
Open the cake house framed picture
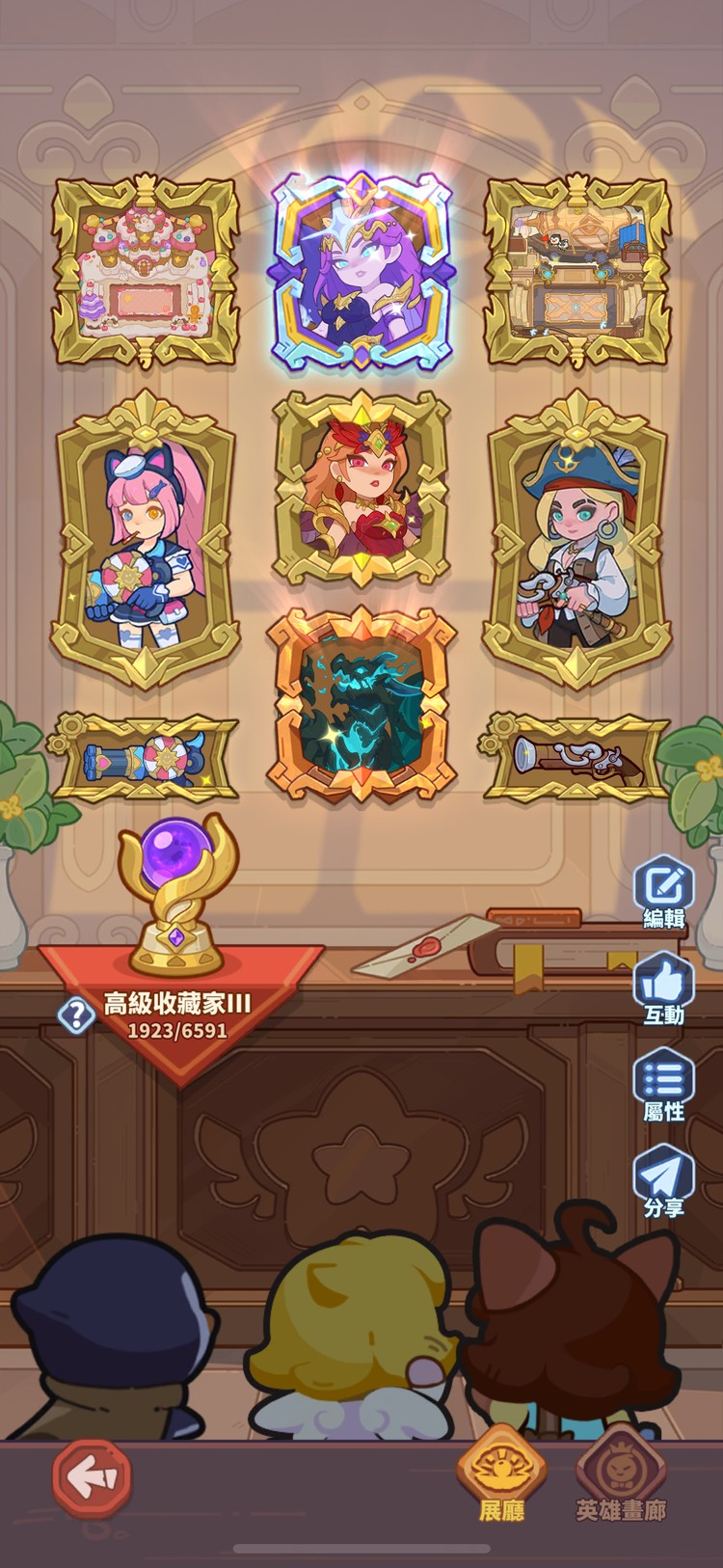[x=146, y=272]
